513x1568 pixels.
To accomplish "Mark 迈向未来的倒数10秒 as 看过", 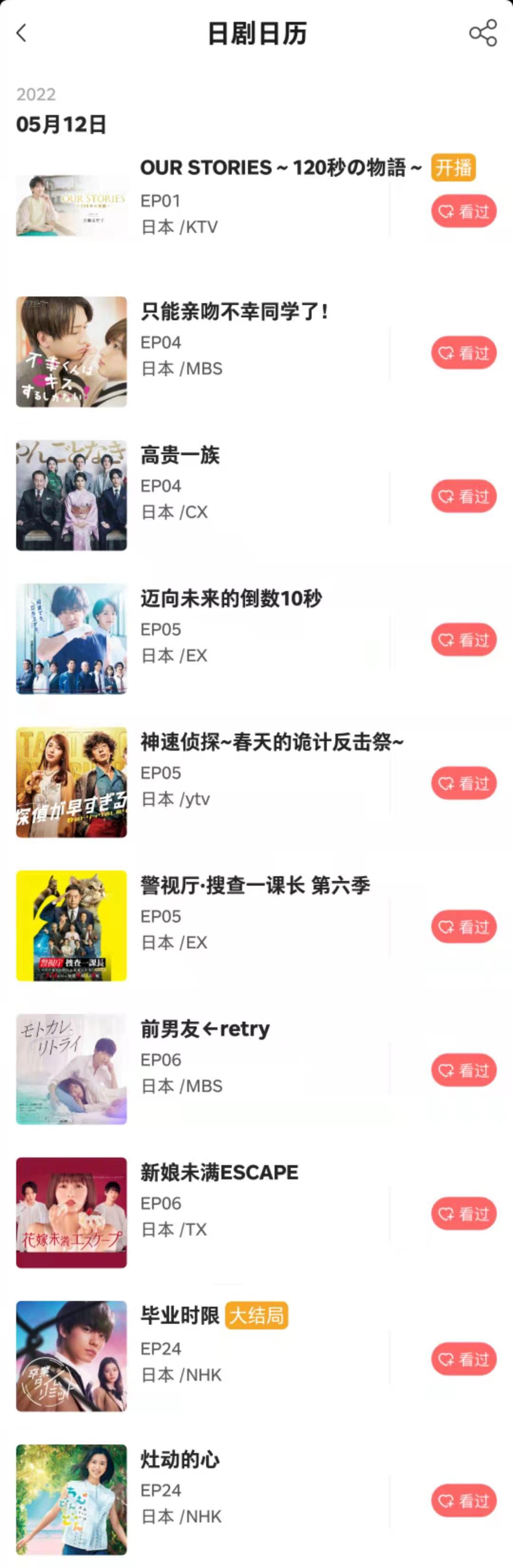I will tap(464, 640).
